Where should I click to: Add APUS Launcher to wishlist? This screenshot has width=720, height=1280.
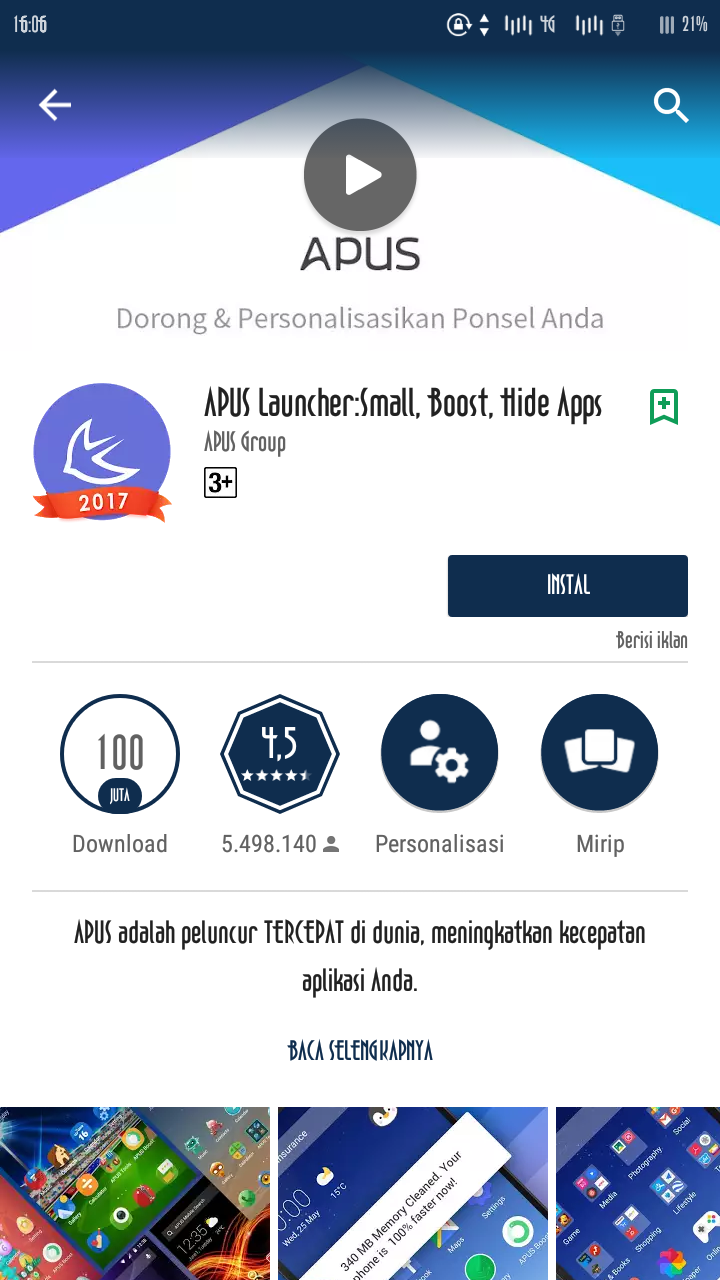click(x=665, y=406)
